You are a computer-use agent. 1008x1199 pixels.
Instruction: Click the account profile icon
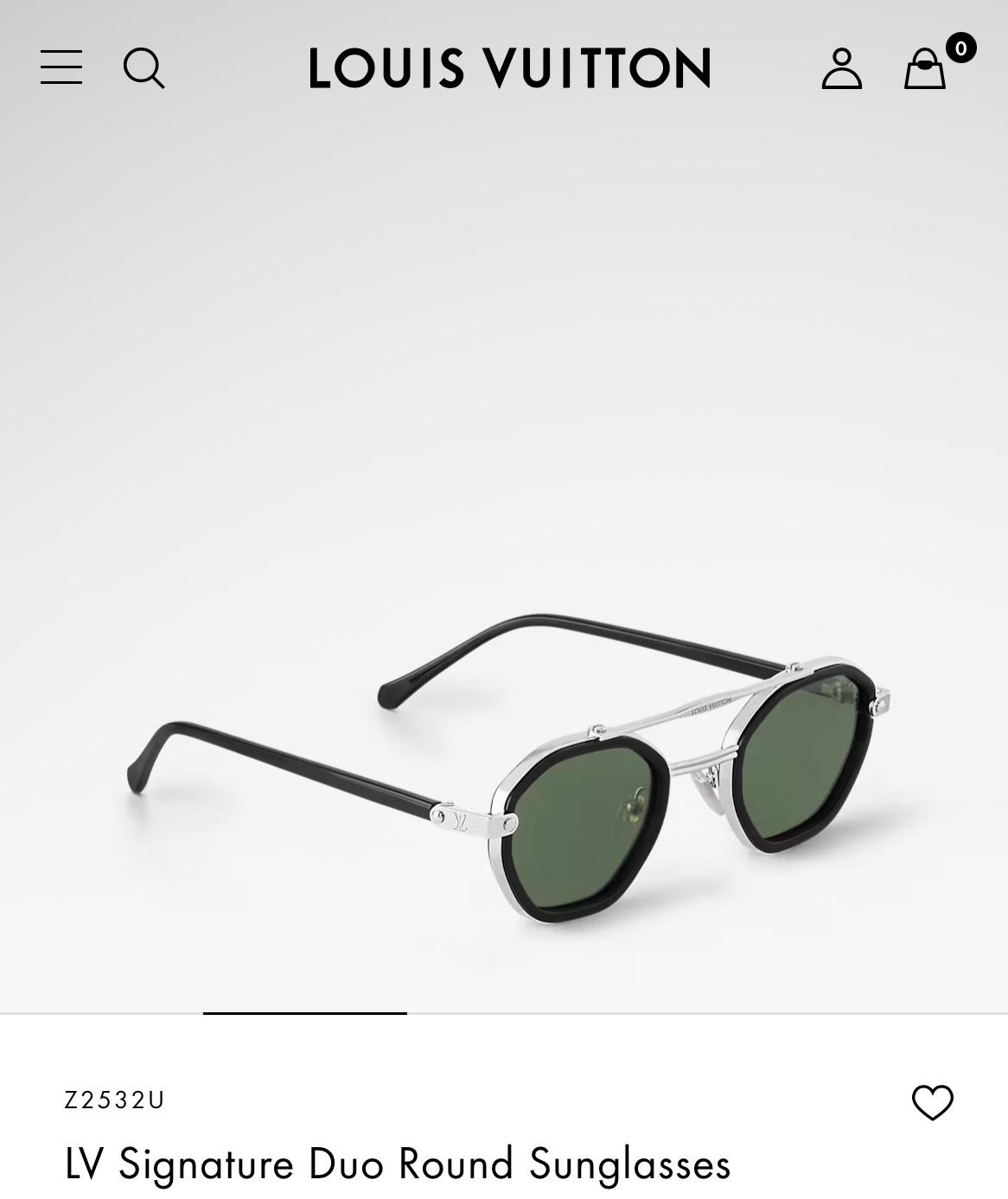click(x=842, y=71)
